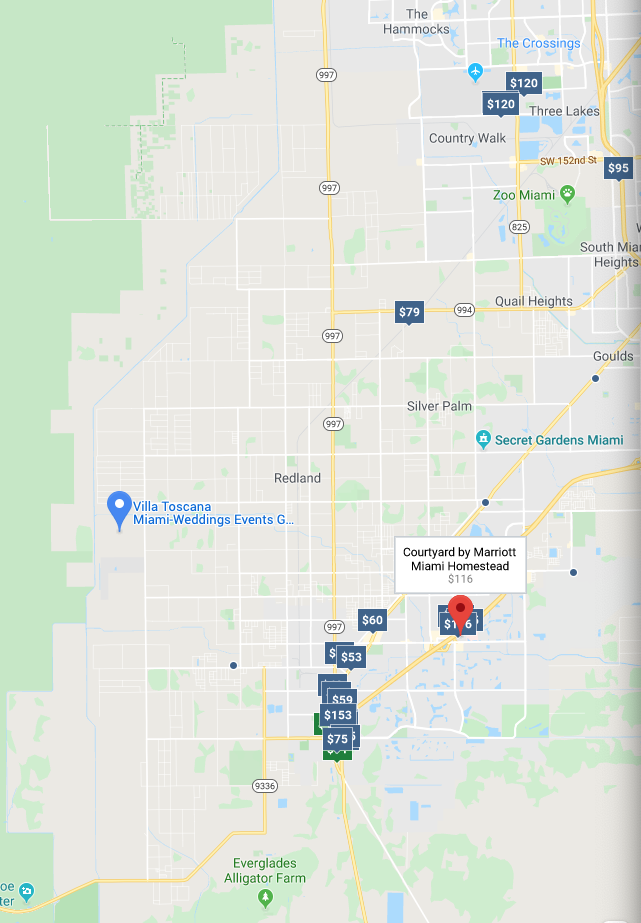Open the $153 hotel price marker
Viewport: 641px width, 923px height.
(x=338, y=715)
